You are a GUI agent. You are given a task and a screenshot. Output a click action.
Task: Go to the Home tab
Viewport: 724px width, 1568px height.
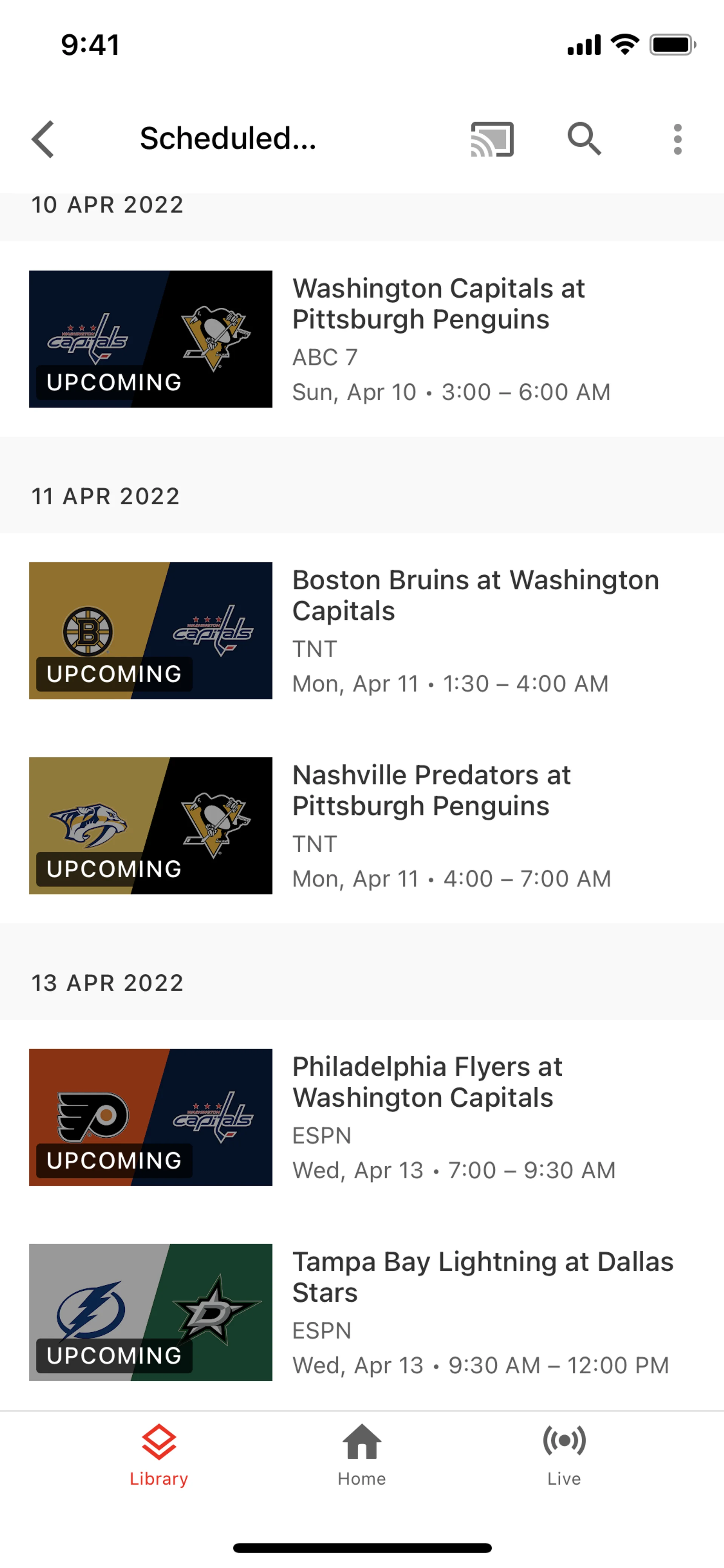[x=362, y=1455]
